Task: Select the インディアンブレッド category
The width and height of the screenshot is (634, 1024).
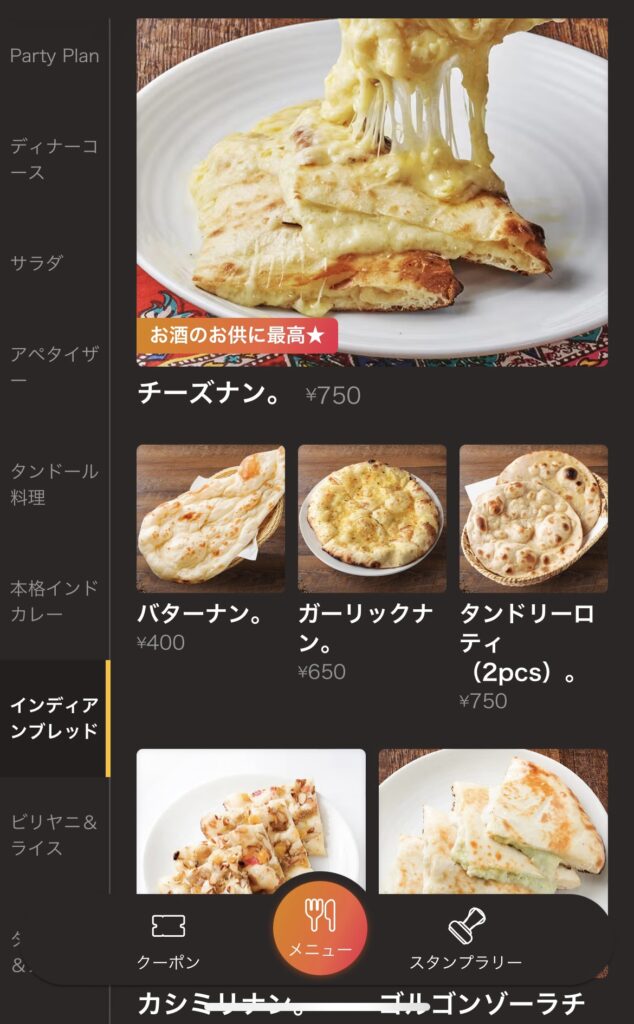Action: click(x=54, y=718)
